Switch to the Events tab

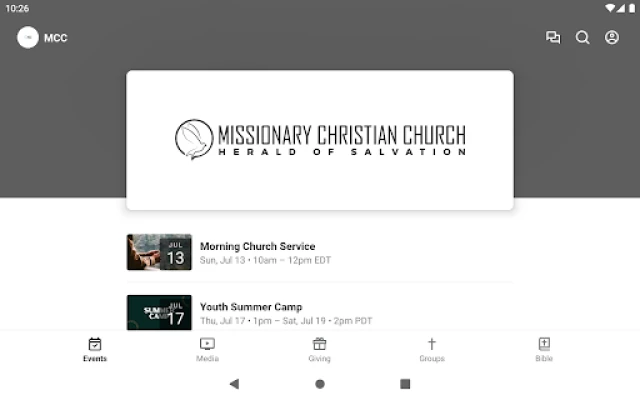[95, 349]
